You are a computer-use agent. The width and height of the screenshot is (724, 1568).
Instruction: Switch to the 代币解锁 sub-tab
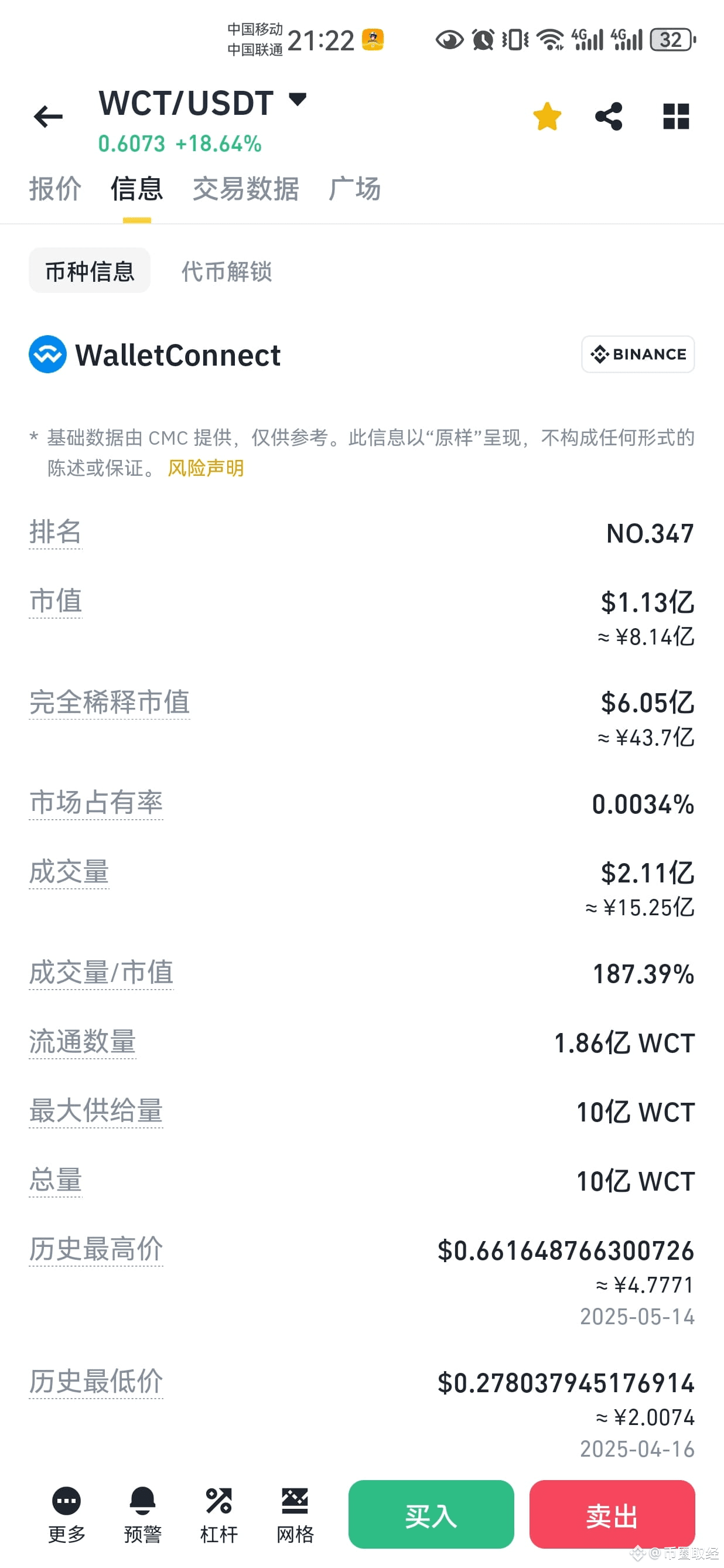227,271
